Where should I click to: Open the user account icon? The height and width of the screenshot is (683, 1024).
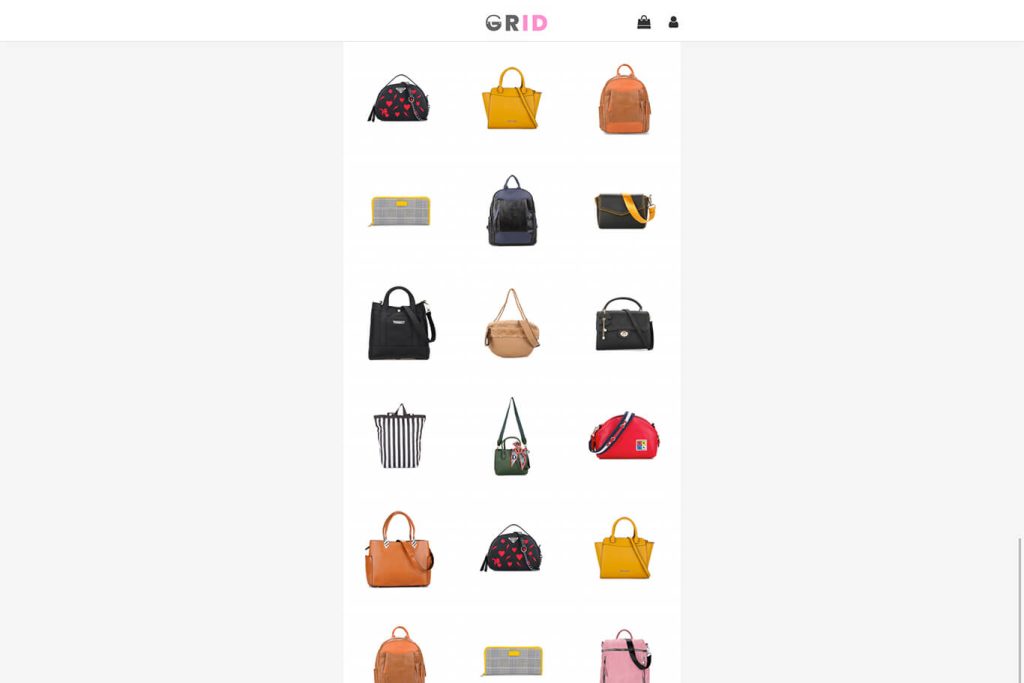pyautogui.click(x=673, y=22)
